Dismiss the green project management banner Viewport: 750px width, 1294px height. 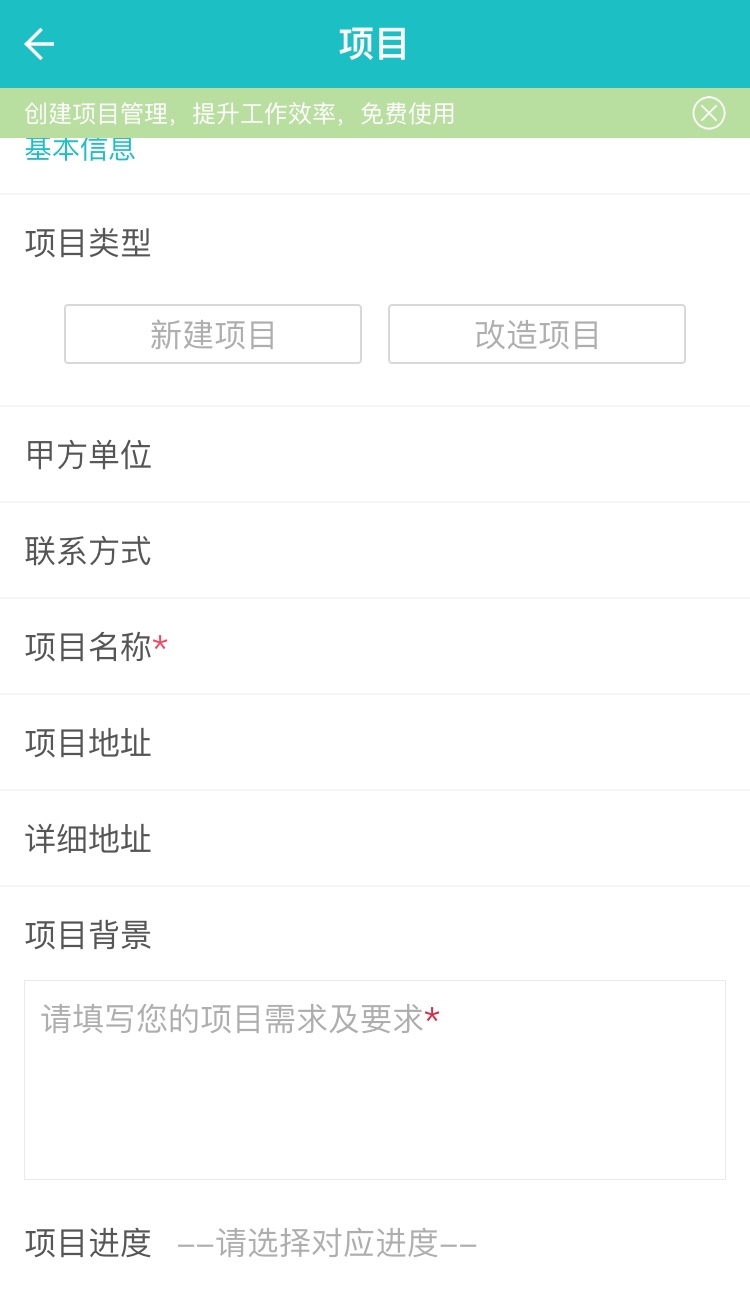click(708, 113)
